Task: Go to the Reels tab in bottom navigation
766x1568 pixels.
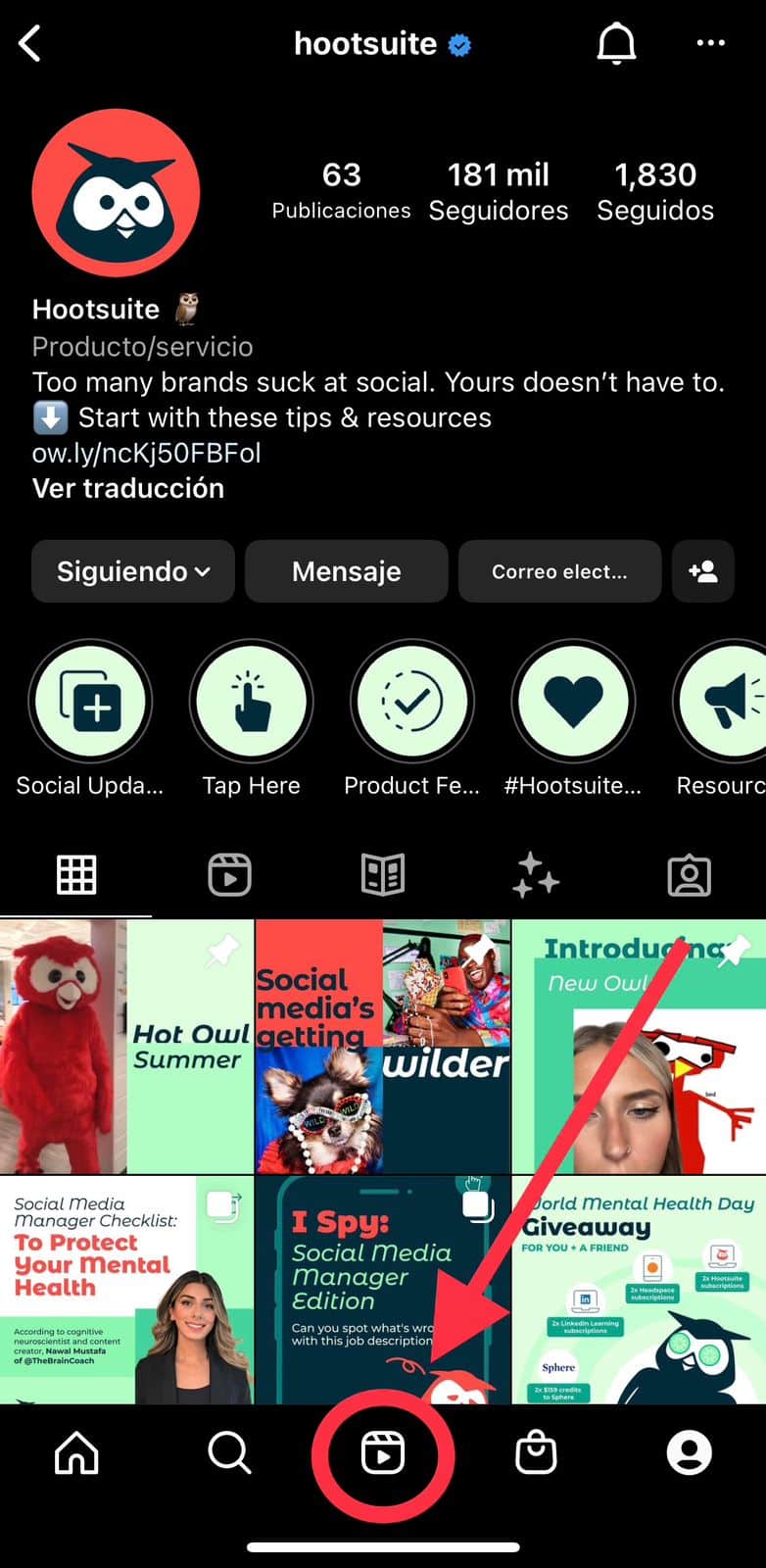Action: click(383, 1453)
